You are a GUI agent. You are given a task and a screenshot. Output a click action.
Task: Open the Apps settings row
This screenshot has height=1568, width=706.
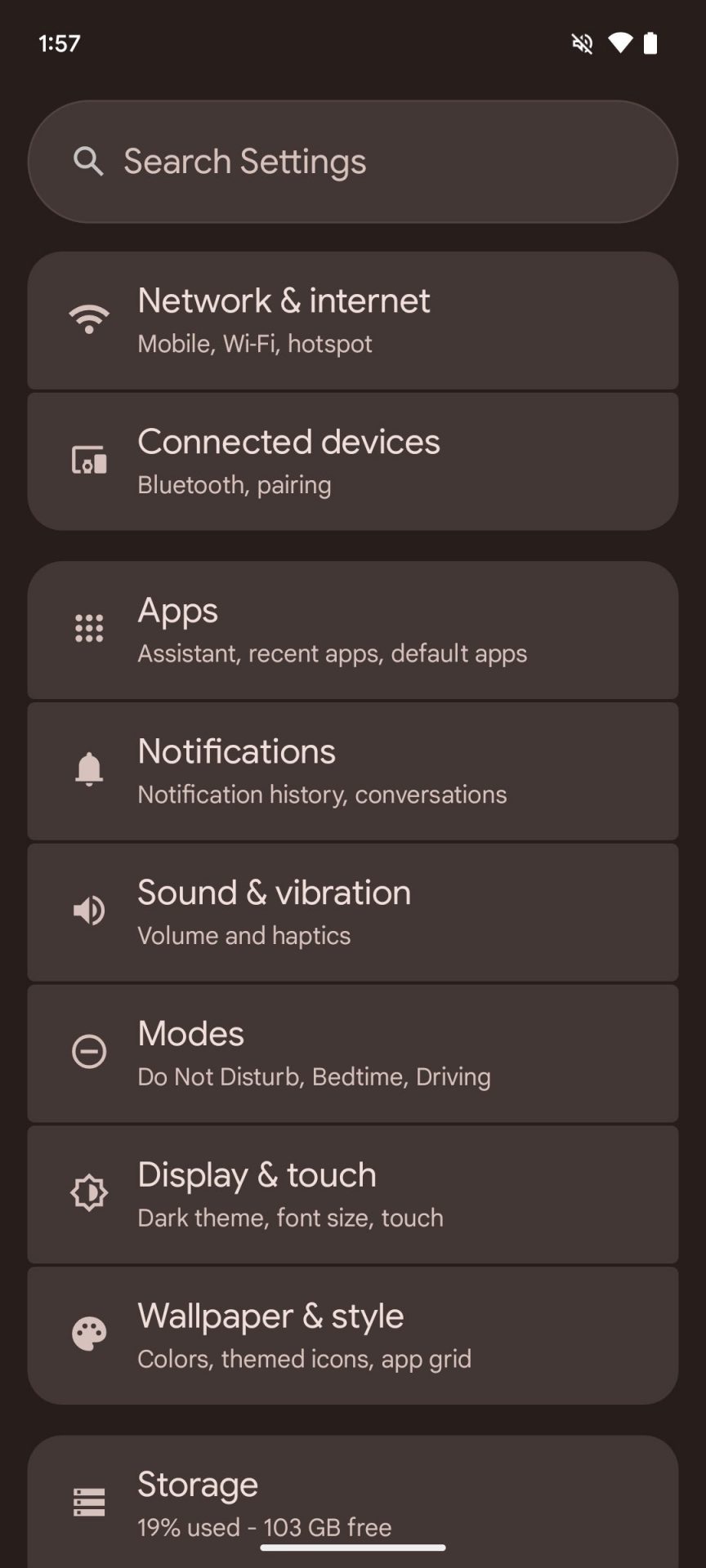[x=353, y=630]
